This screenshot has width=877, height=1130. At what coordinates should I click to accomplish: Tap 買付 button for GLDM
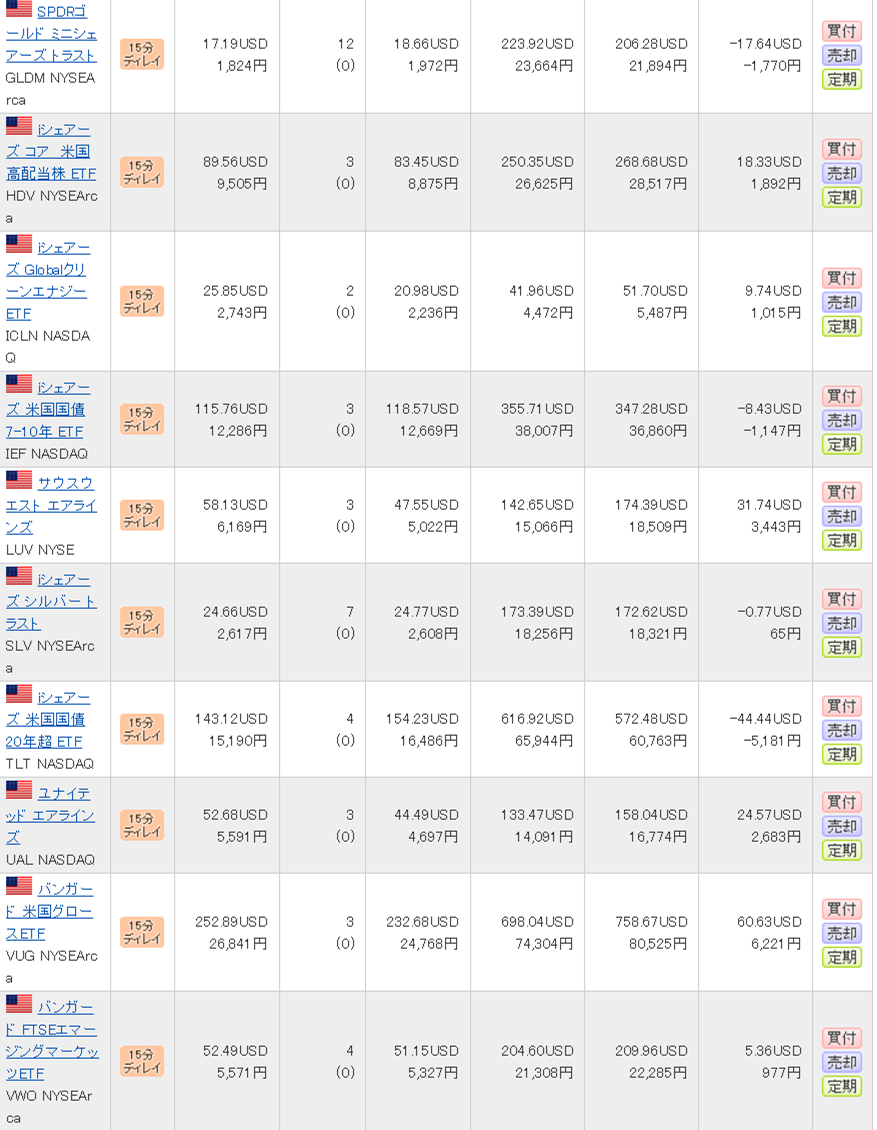pyautogui.click(x=841, y=31)
